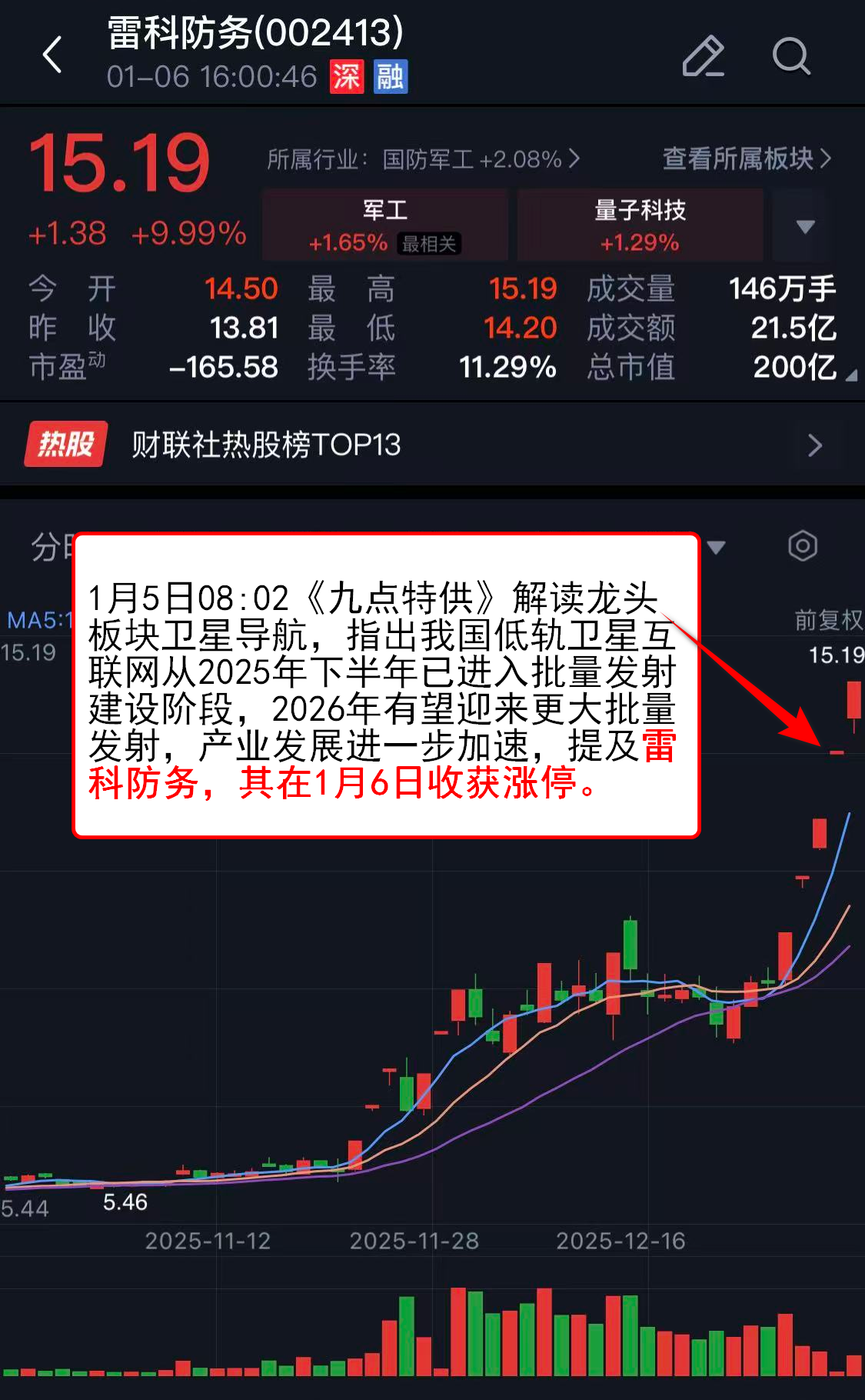Select the 量子科技 sector chip
This screenshot has width=865, height=1400.
click(x=640, y=225)
